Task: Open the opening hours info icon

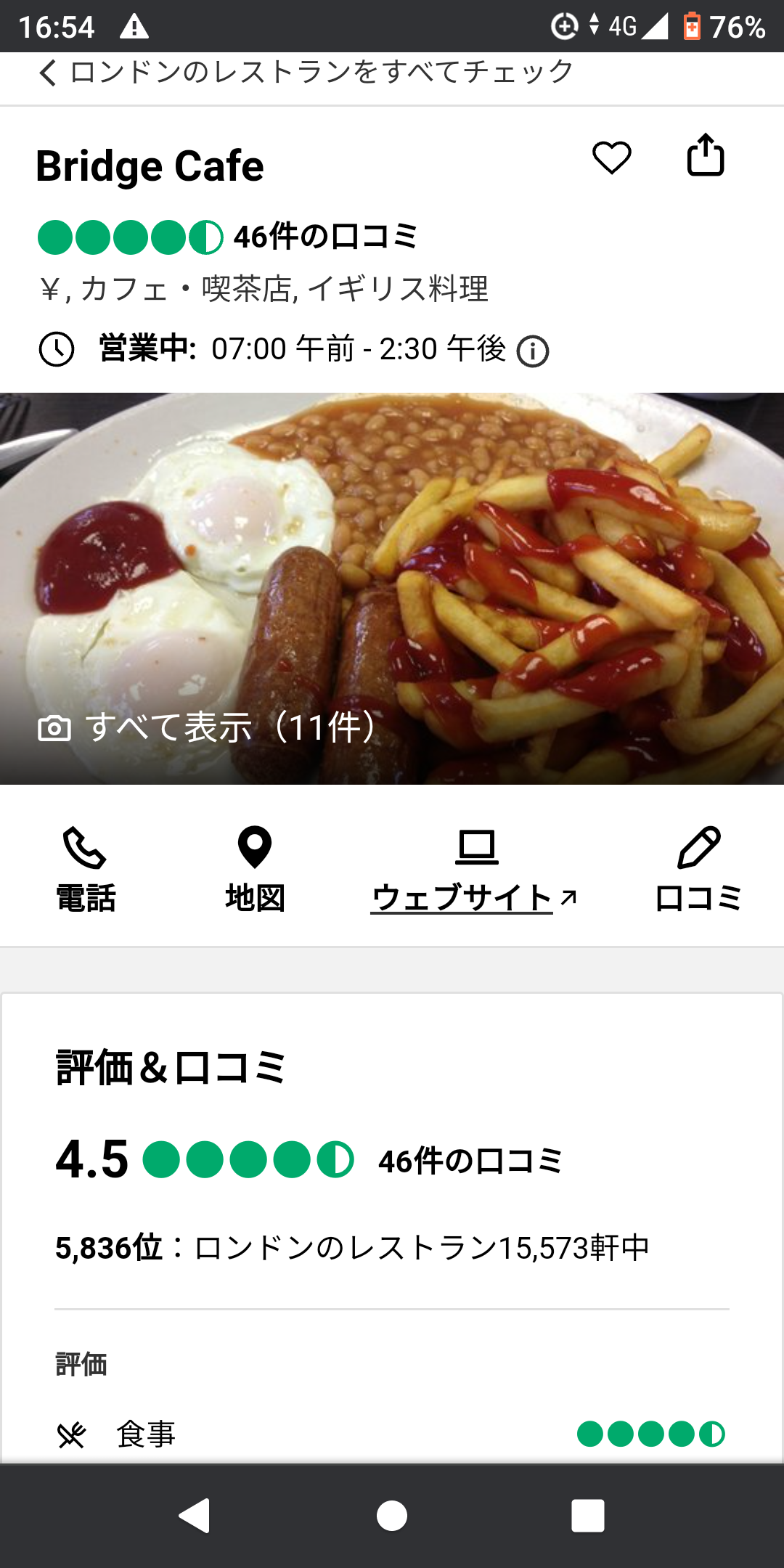Action: click(x=532, y=352)
